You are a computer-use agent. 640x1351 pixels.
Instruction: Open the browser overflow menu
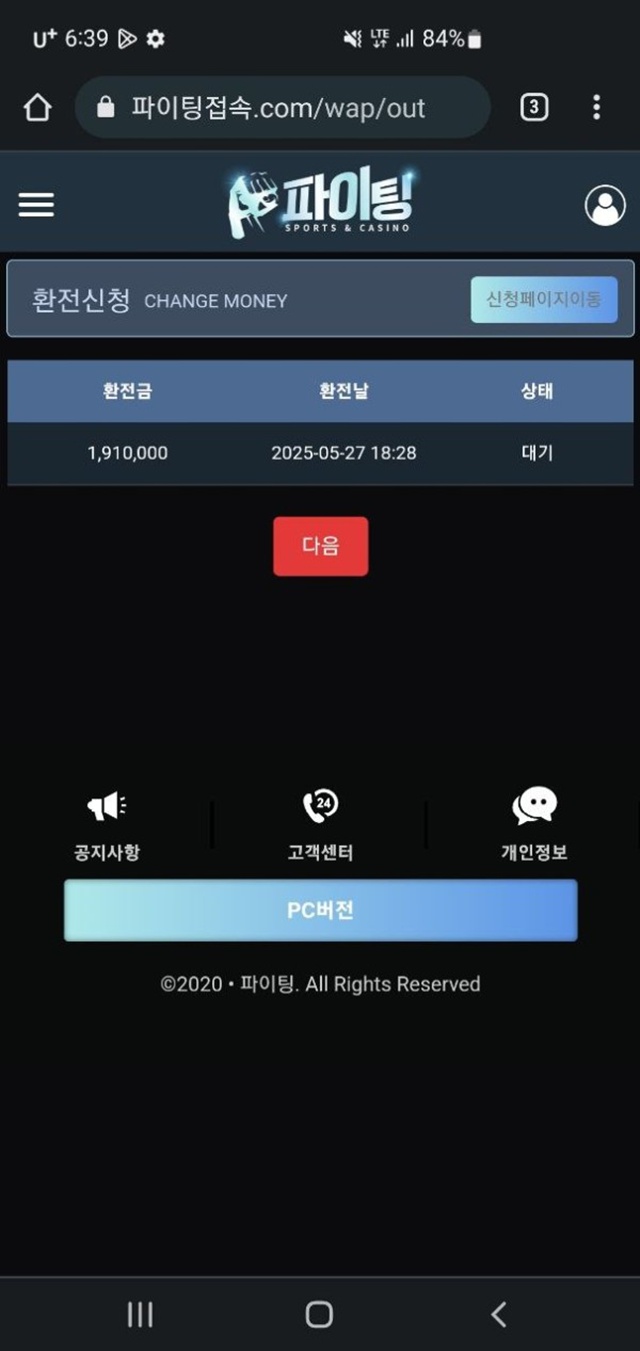pos(596,108)
